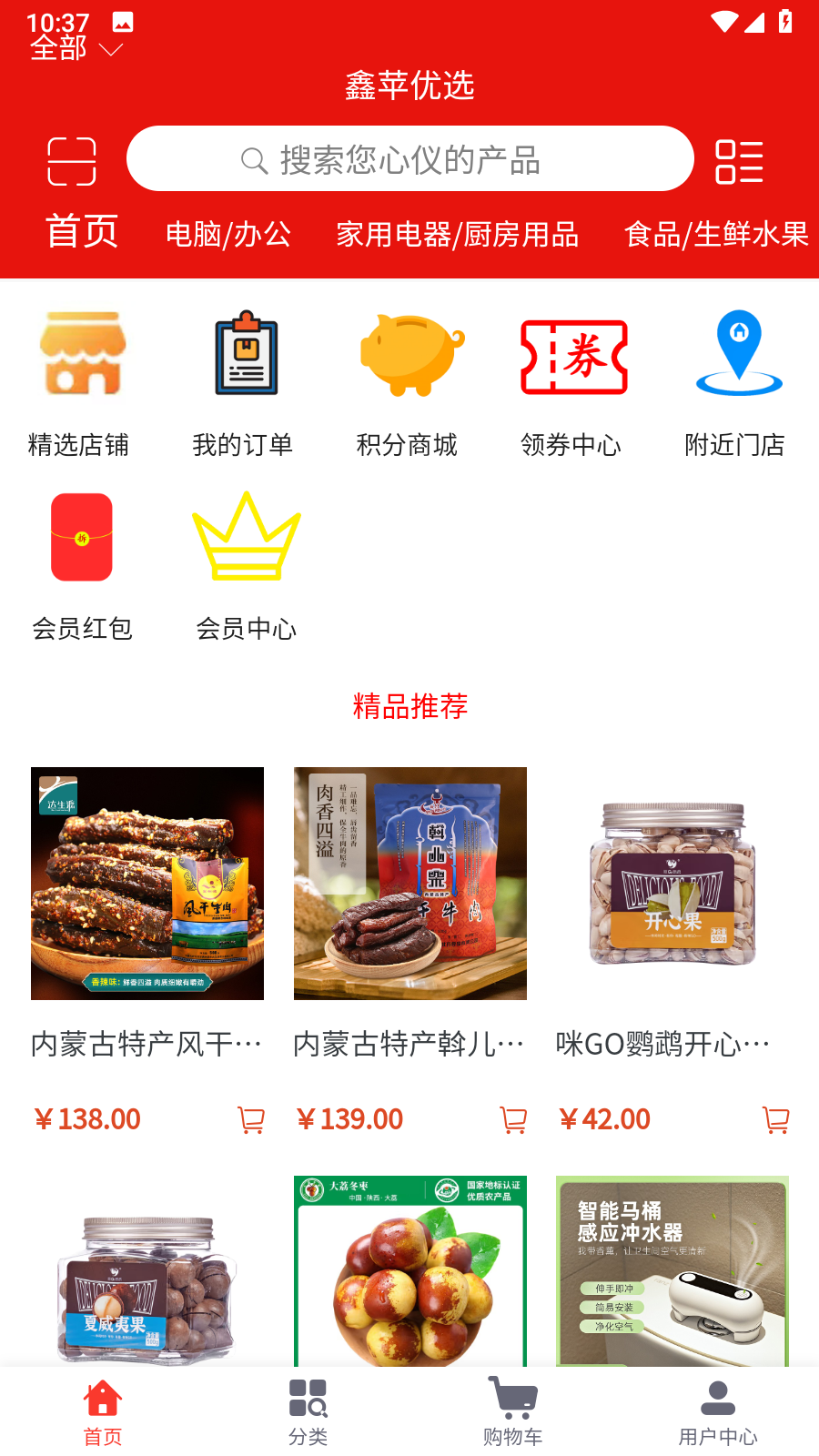Open 购物车 cart in bottom navigation
The image size is (819, 1456).
(x=513, y=1410)
